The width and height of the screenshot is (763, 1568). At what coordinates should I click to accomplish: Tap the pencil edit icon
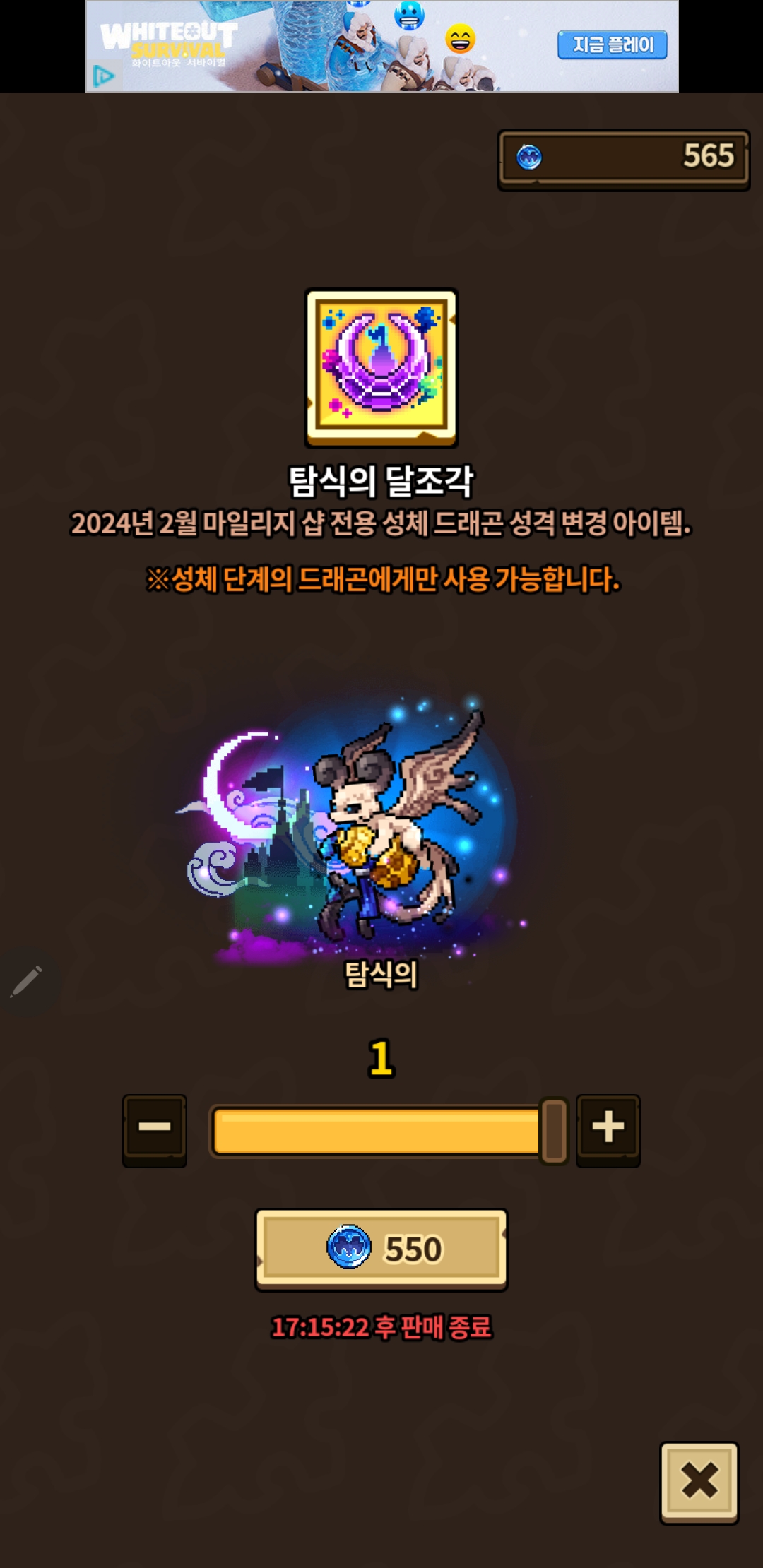(x=27, y=981)
